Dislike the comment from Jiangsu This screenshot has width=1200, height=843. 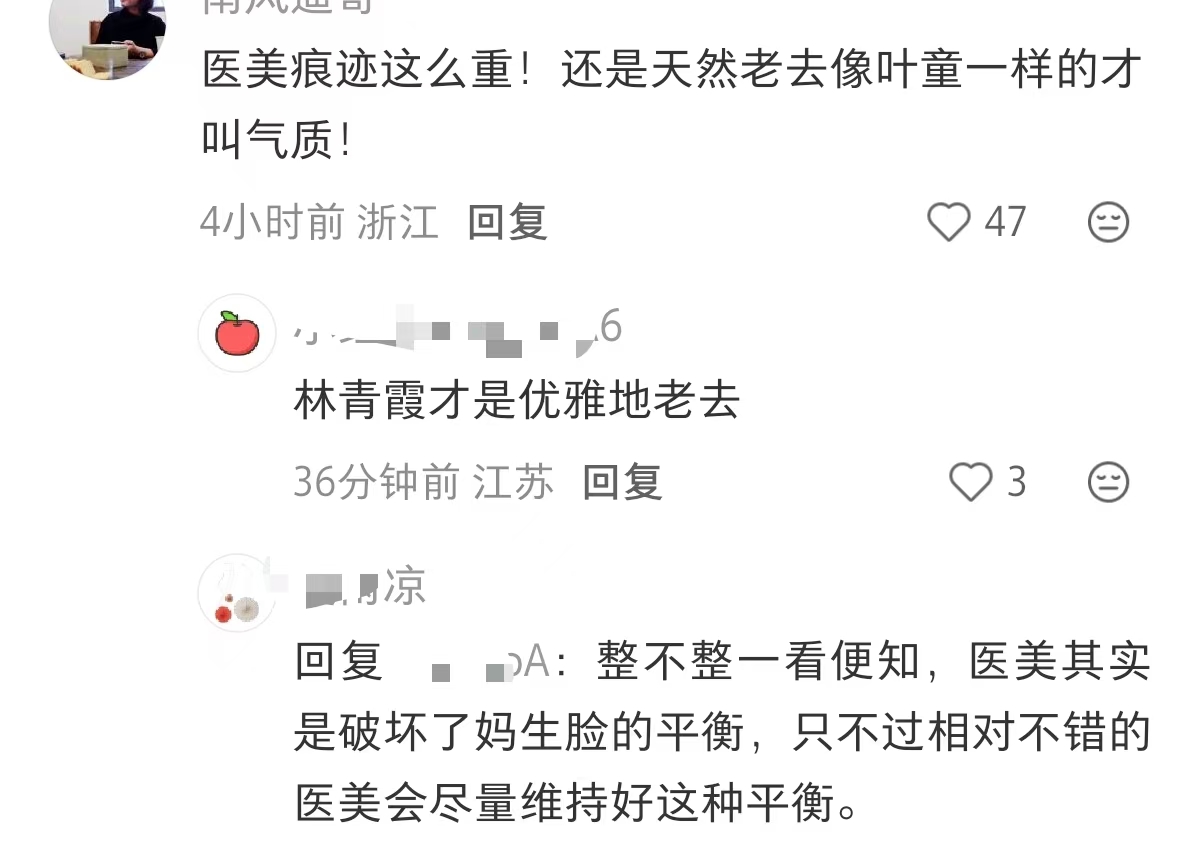tap(1108, 483)
